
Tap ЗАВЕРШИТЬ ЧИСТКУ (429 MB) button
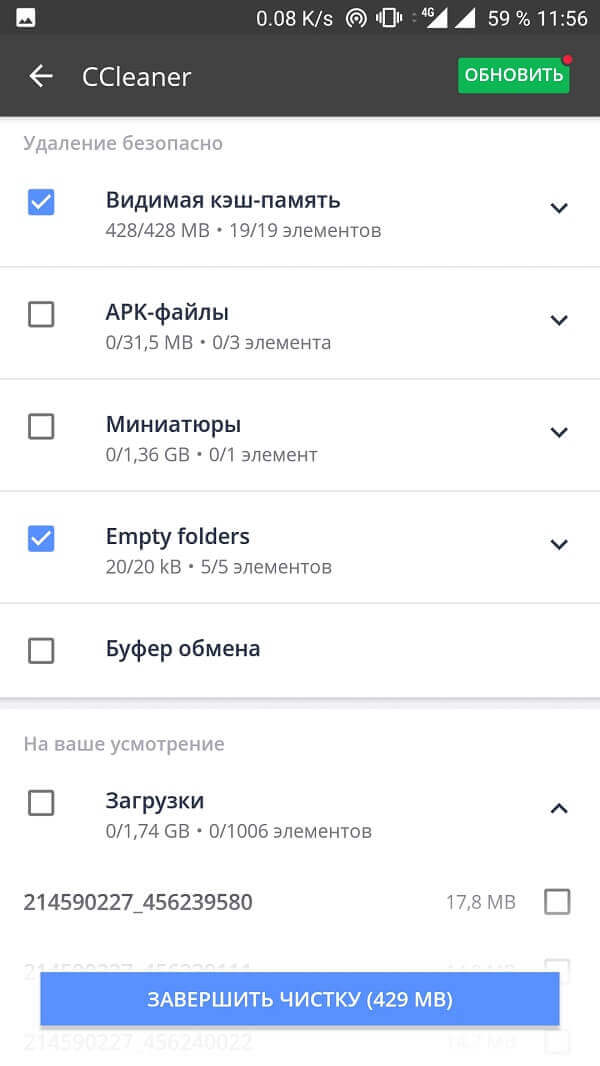(x=300, y=999)
